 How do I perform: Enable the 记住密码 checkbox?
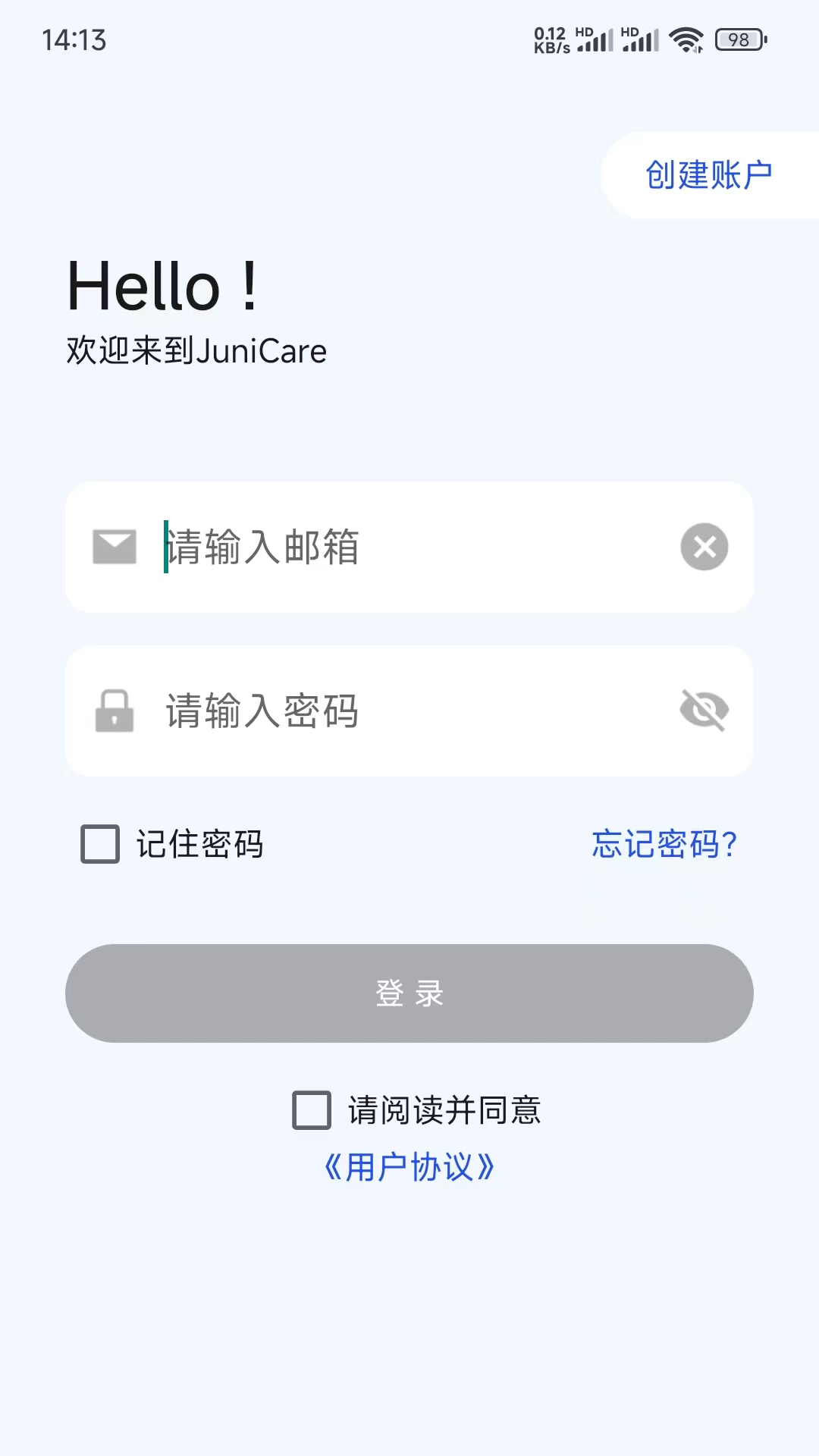coord(99,843)
